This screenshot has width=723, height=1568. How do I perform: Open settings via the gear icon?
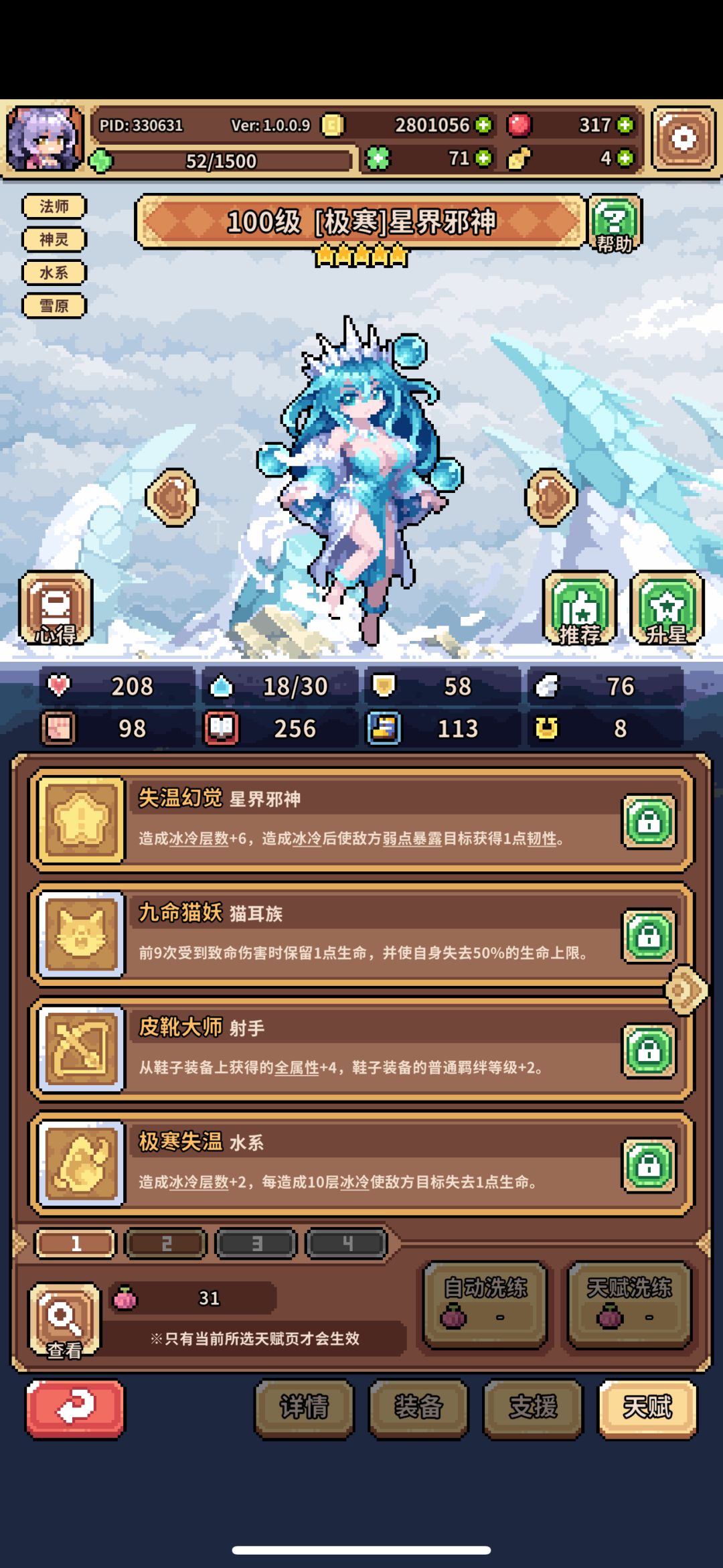click(x=682, y=137)
